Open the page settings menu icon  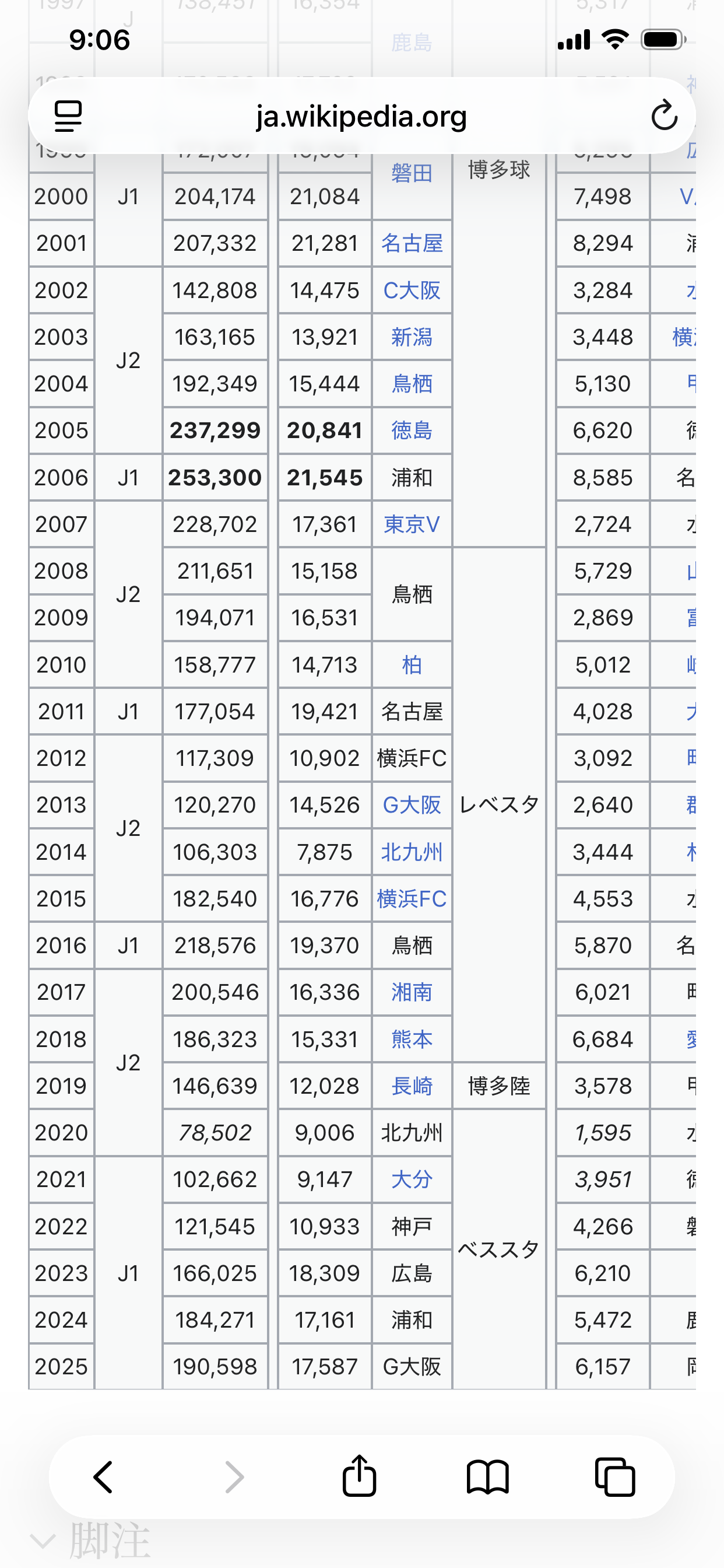(68, 116)
